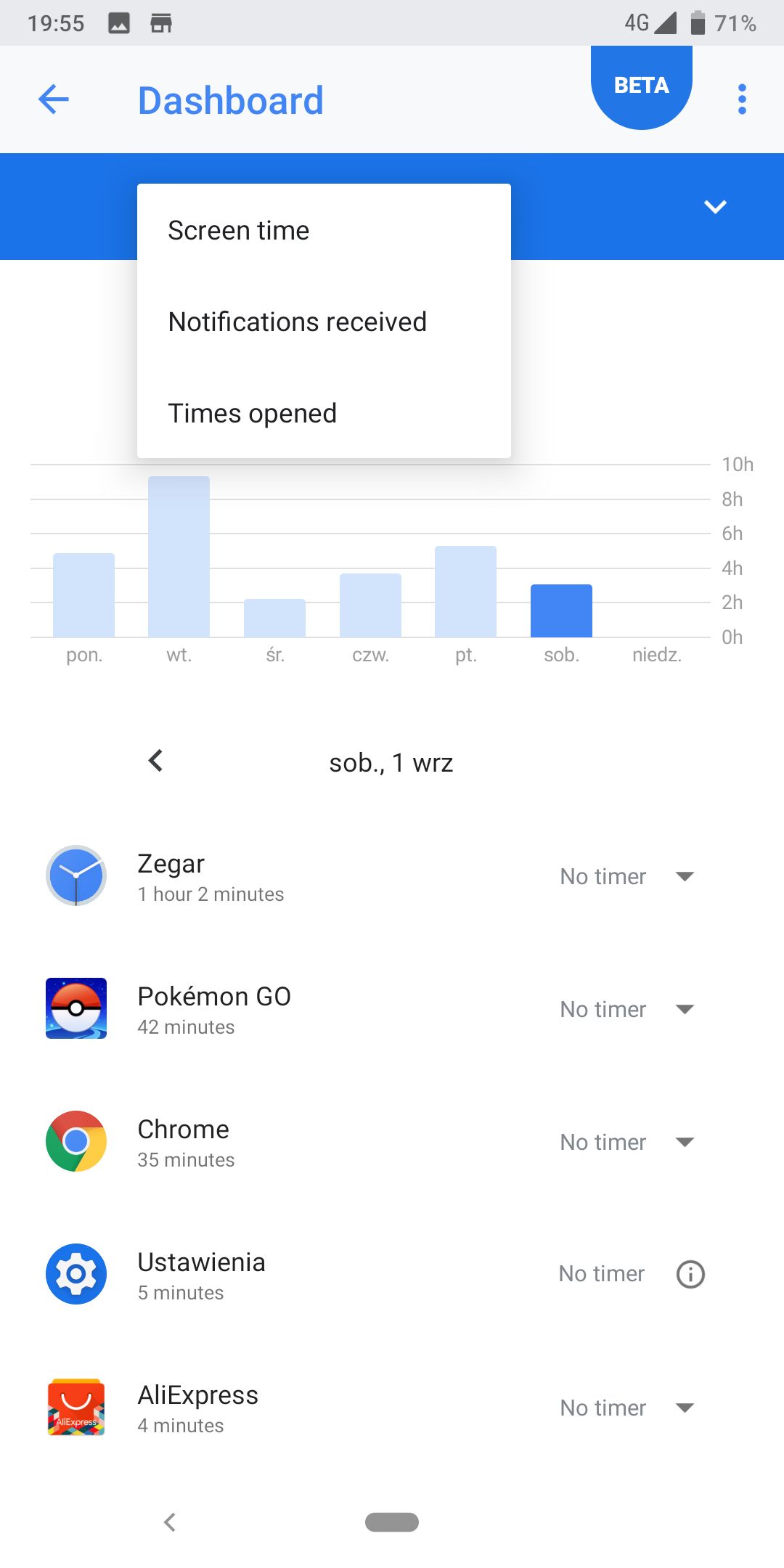Expand timer dropdown for Chrome
This screenshot has height=1568, width=784.
click(626, 1143)
